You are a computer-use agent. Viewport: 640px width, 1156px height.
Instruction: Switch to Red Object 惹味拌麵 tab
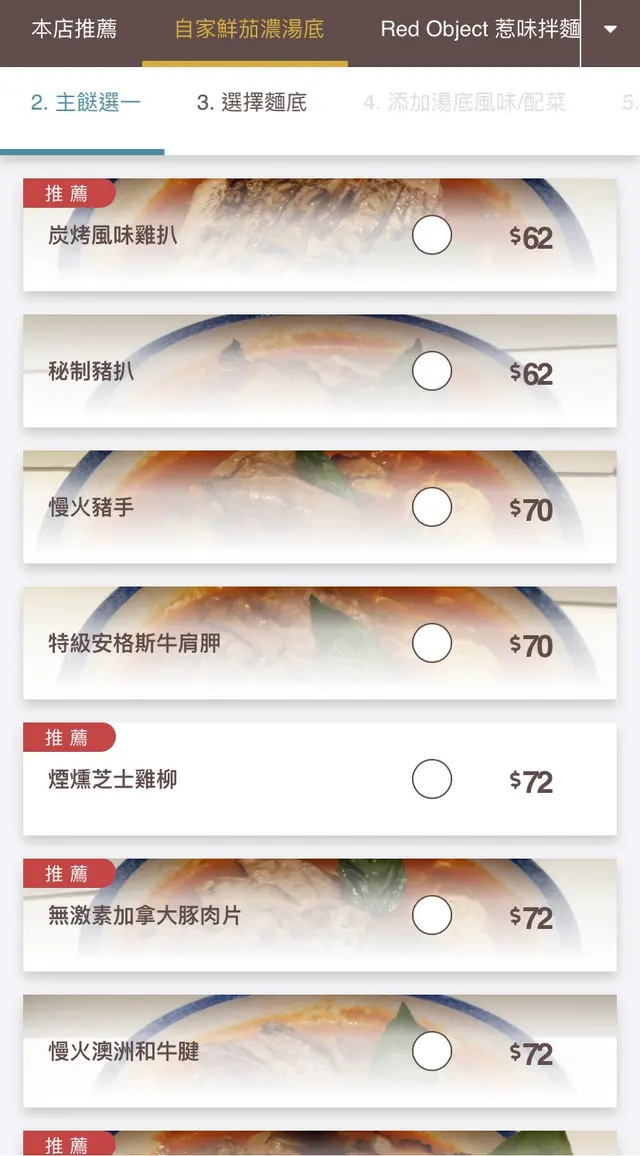tap(480, 29)
